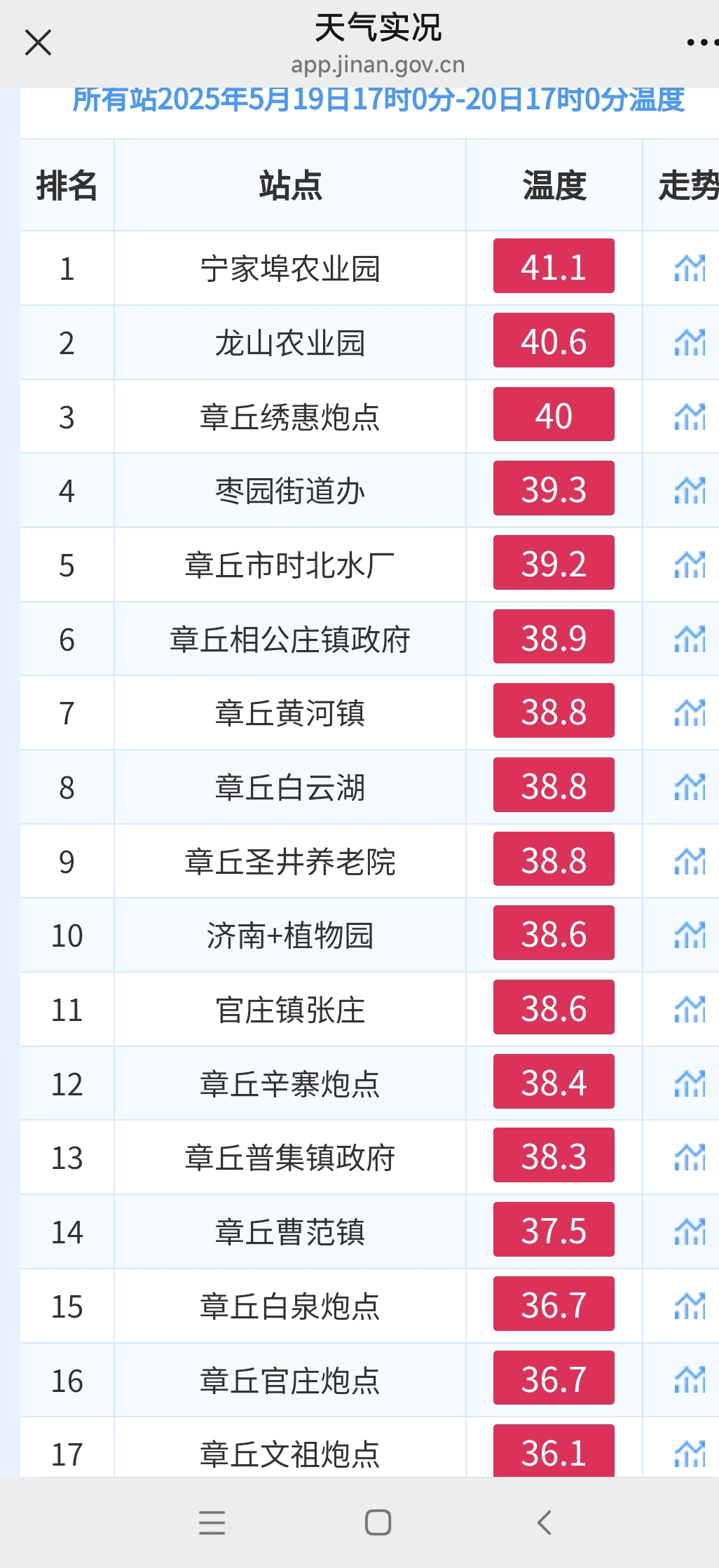Tap trend chart icon for 枣园街道办
The height and width of the screenshot is (1568, 719).
point(690,490)
